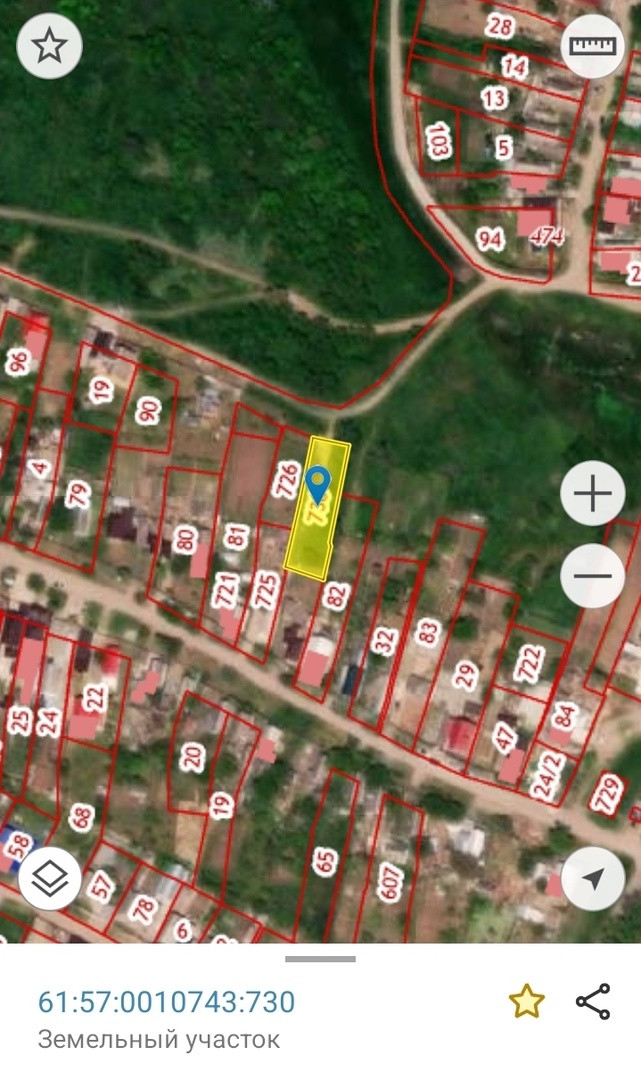
Task: Open the ruler measurement tool
Action: (592, 46)
